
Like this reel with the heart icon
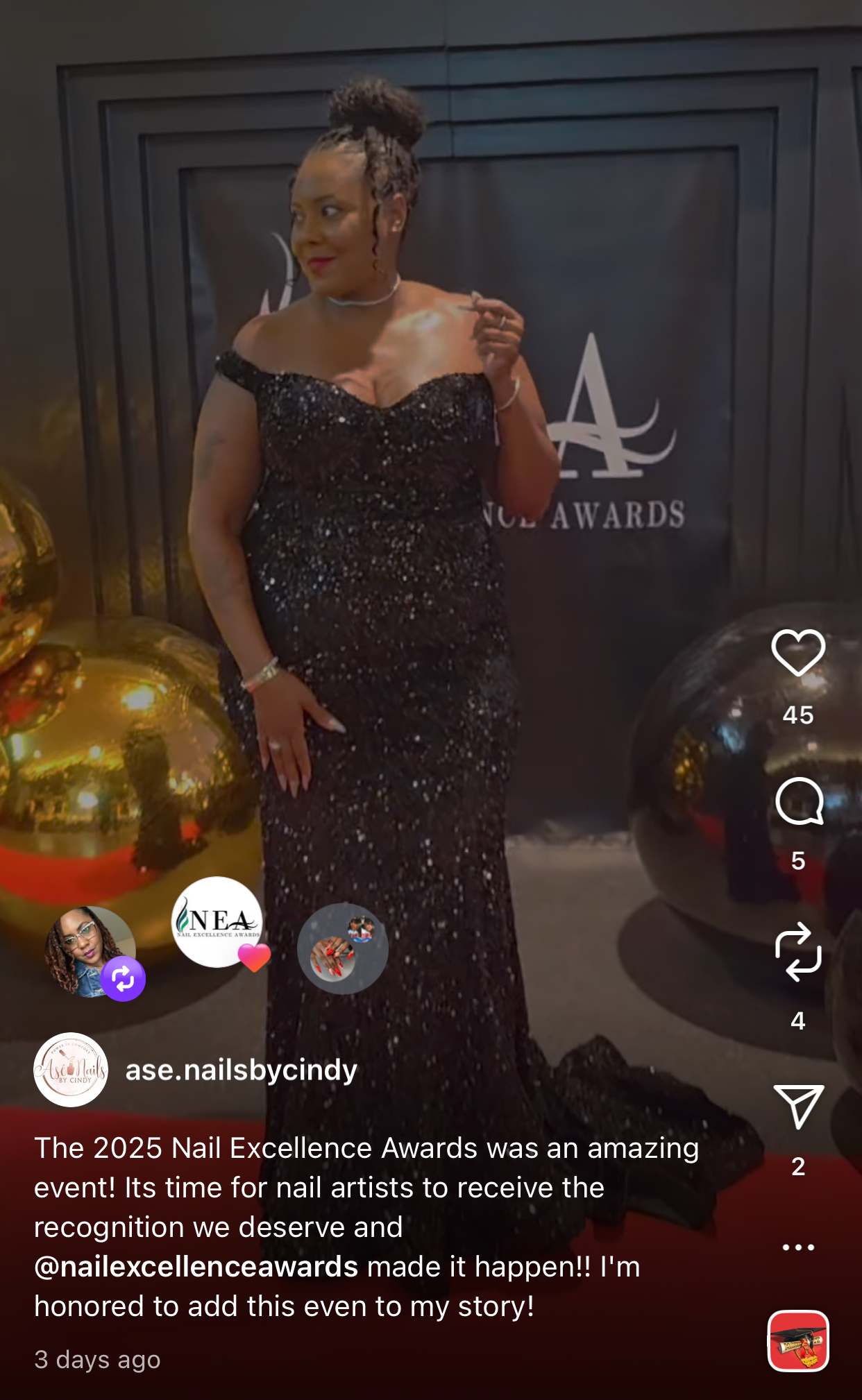tap(798, 653)
